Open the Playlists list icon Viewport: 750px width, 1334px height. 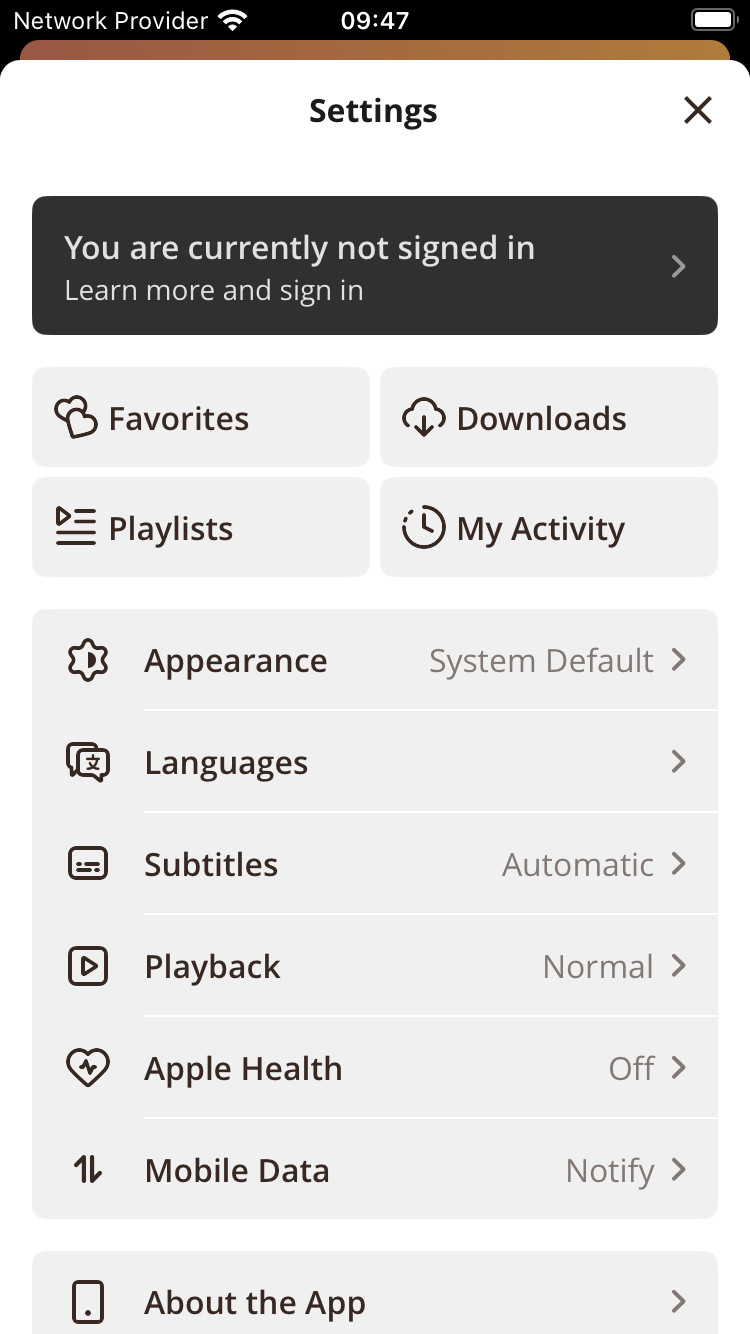(76, 527)
